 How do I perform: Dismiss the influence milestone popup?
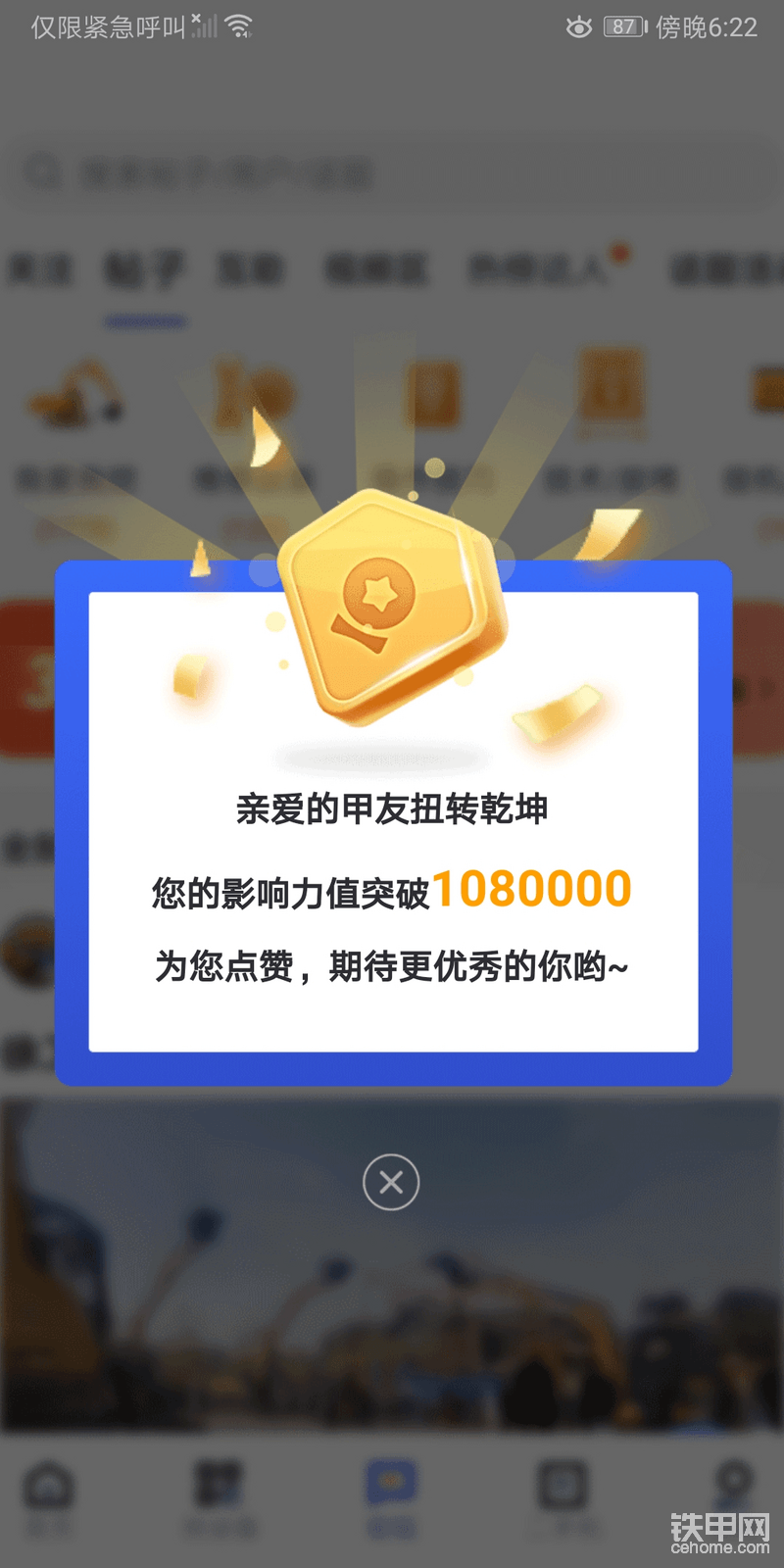pos(391,1182)
